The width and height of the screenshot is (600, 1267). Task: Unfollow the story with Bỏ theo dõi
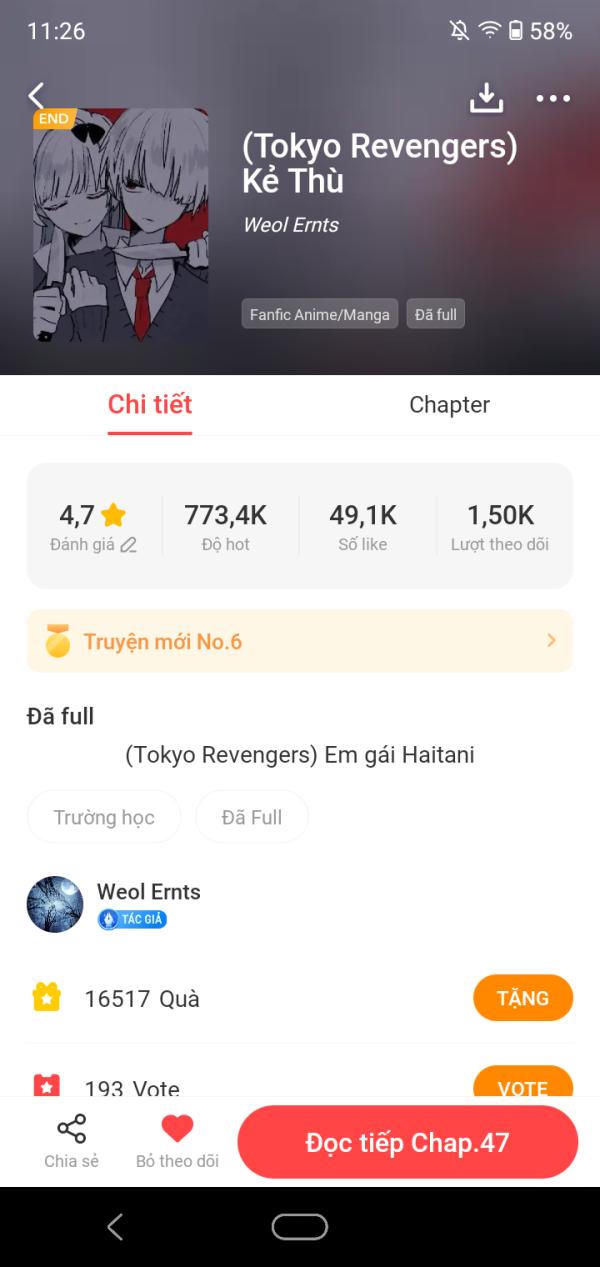[x=177, y=1141]
